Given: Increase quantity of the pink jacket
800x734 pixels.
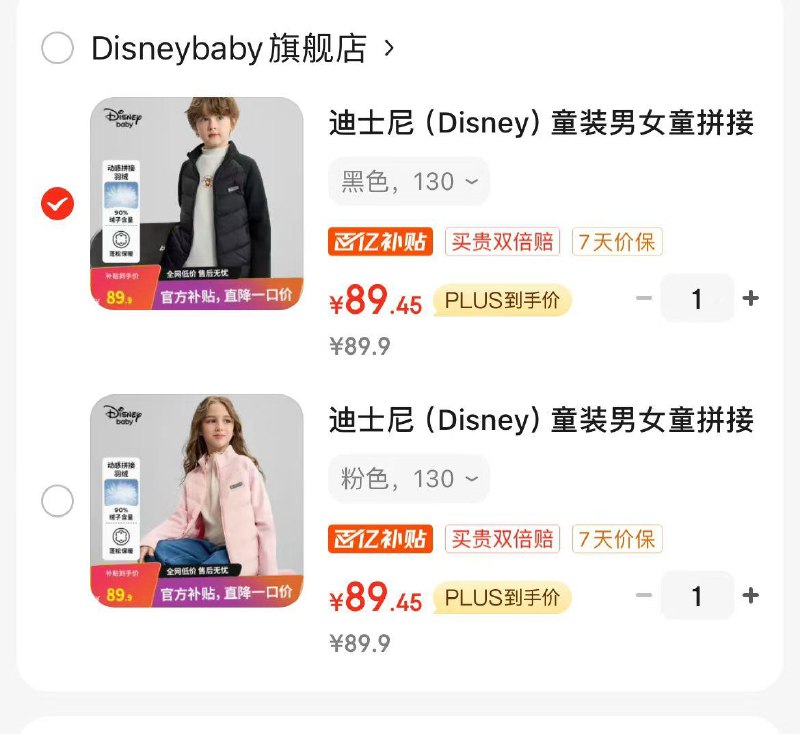Looking at the screenshot, I should [x=750, y=596].
